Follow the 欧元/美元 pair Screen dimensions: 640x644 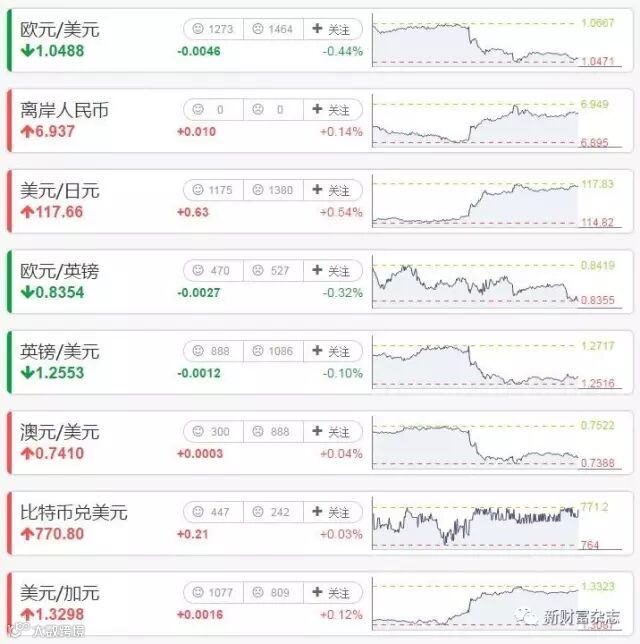(x=332, y=29)
